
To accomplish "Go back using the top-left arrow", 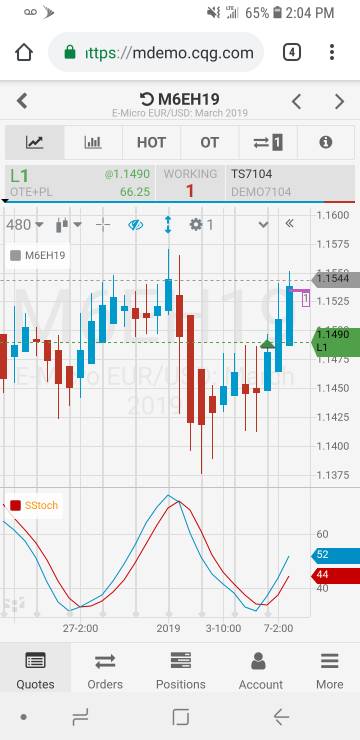I will (22, 101).
